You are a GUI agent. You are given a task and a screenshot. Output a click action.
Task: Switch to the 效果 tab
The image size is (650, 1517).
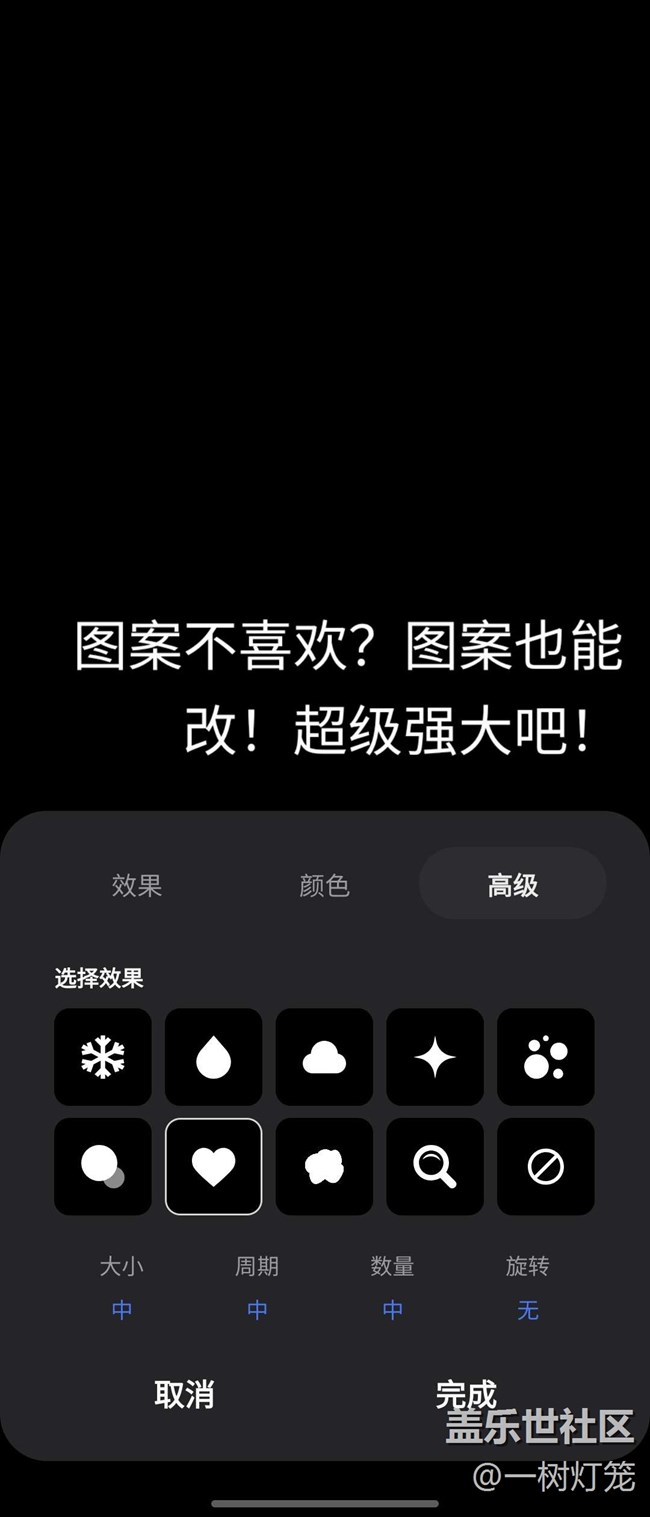(137, 885)
